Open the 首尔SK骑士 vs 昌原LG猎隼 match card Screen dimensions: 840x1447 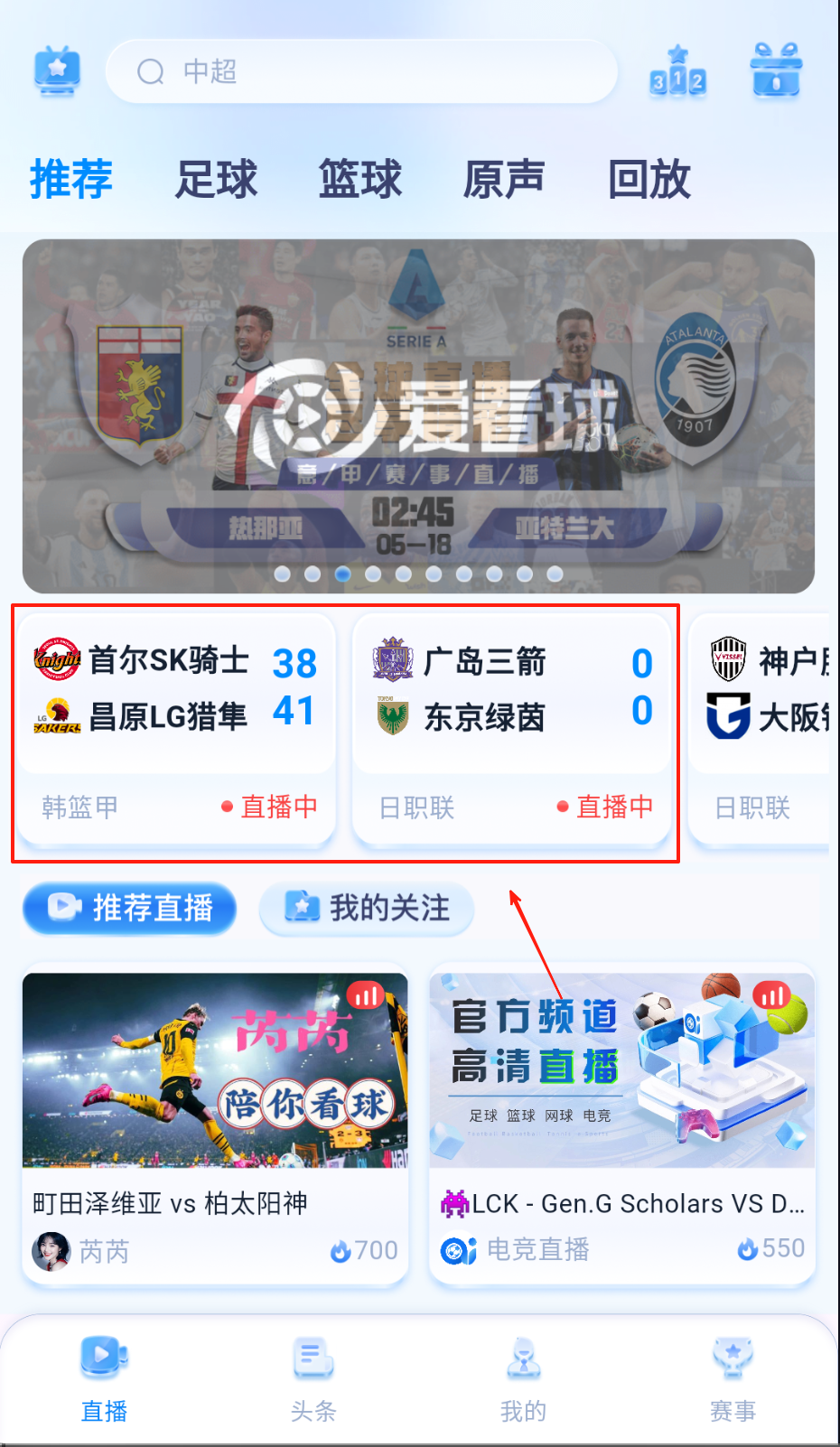coord(176,727)
